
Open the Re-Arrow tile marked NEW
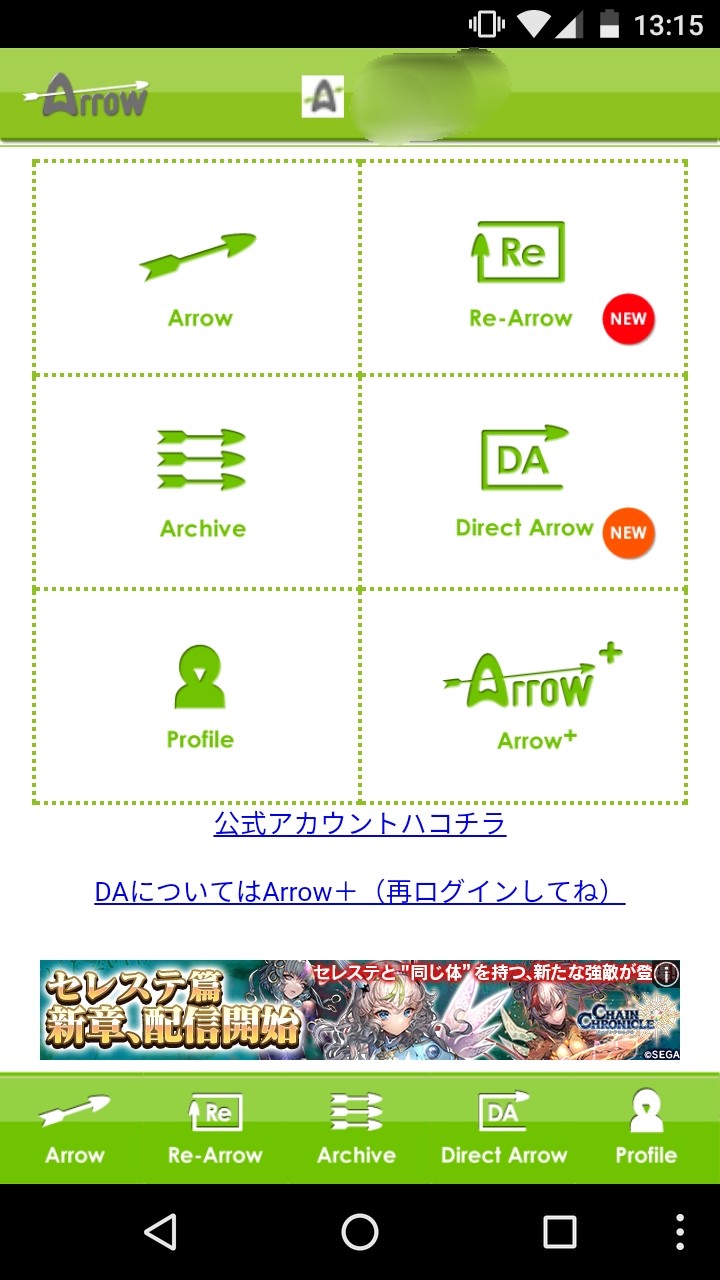tap(522, 270)
